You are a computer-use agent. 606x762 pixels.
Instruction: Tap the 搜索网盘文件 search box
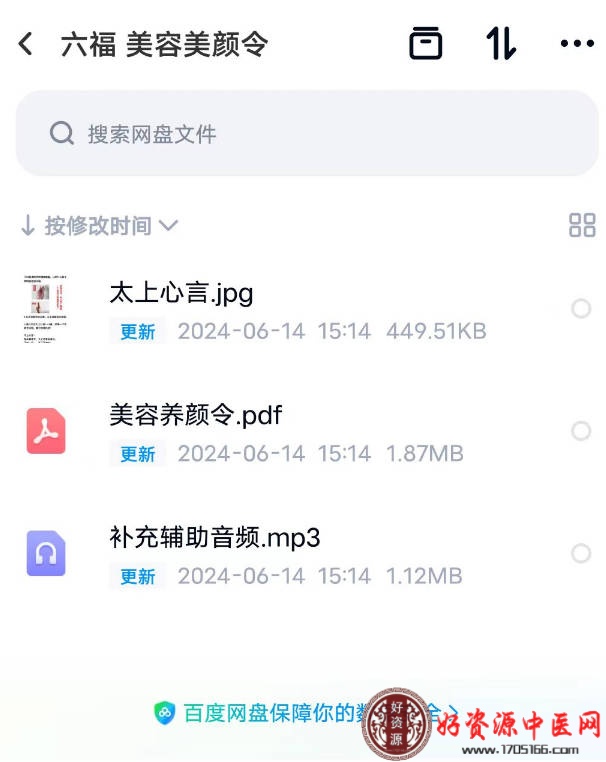(306, 134)
